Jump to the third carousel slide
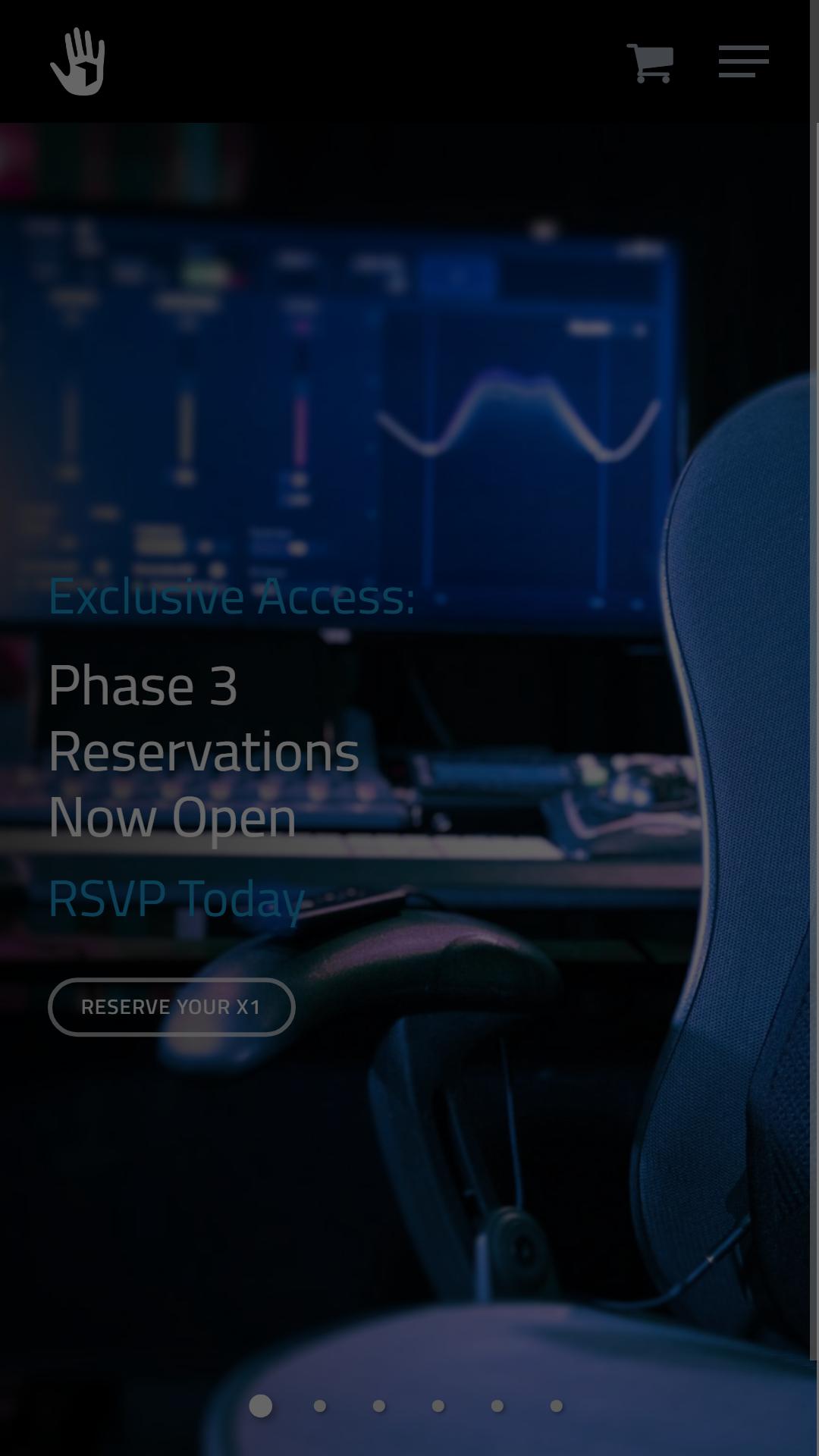 point(379,1406)
